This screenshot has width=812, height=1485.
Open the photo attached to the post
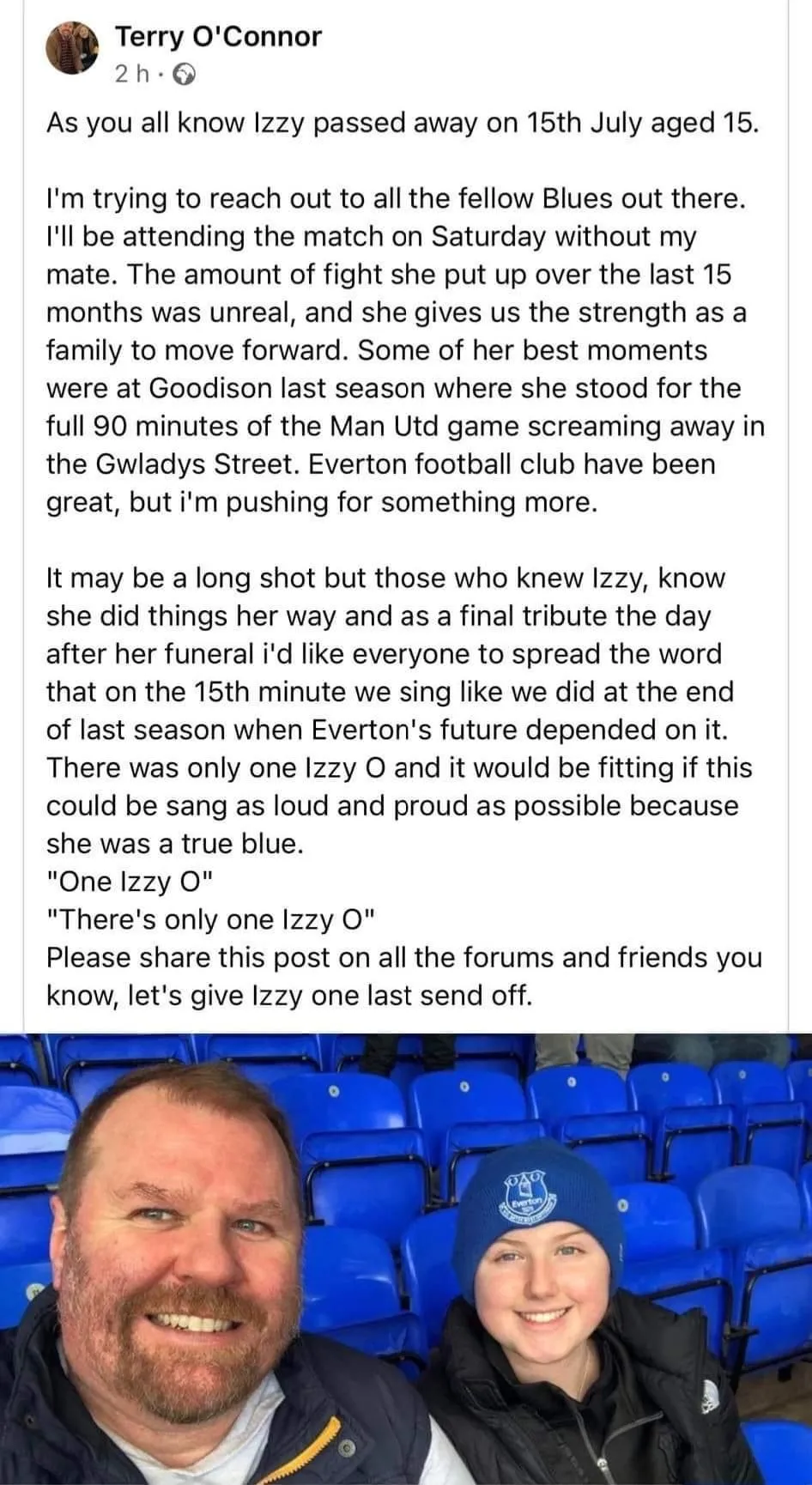click(x=406, y=1258)
